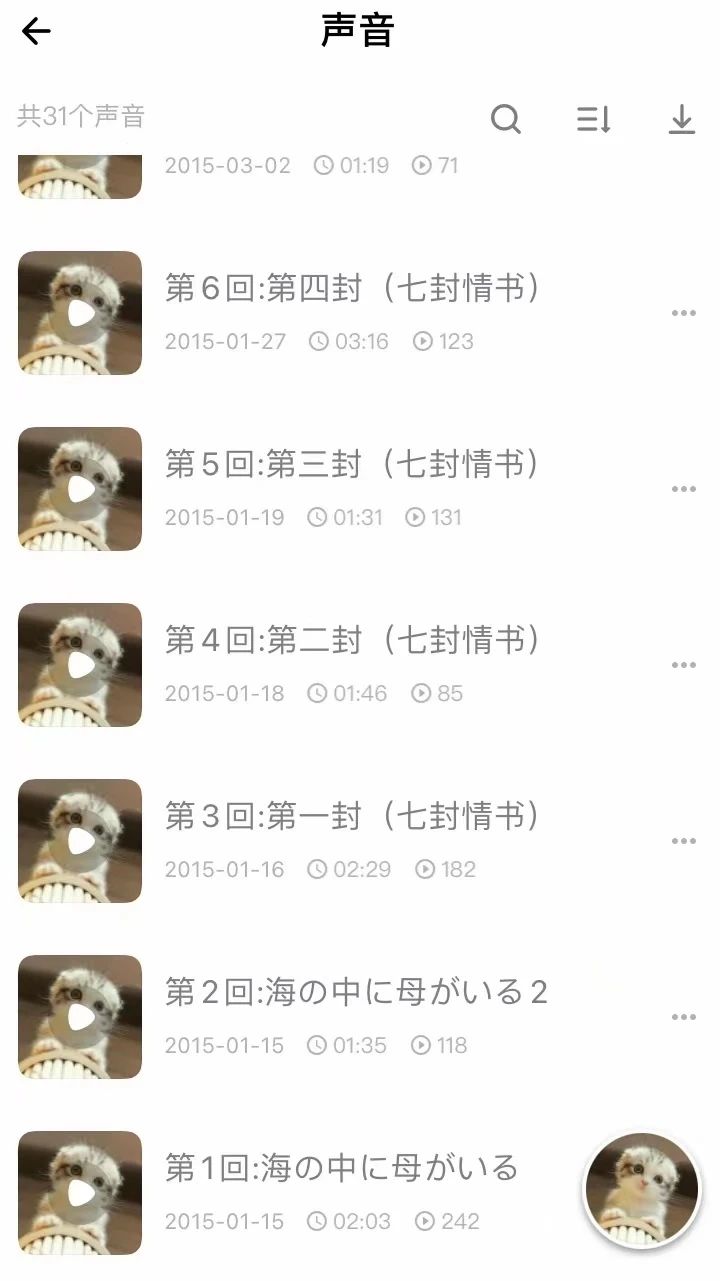Screen dimensions: 720x1281
Task: Open more options for 第2回 episode
Action: tap(684, 1016)
